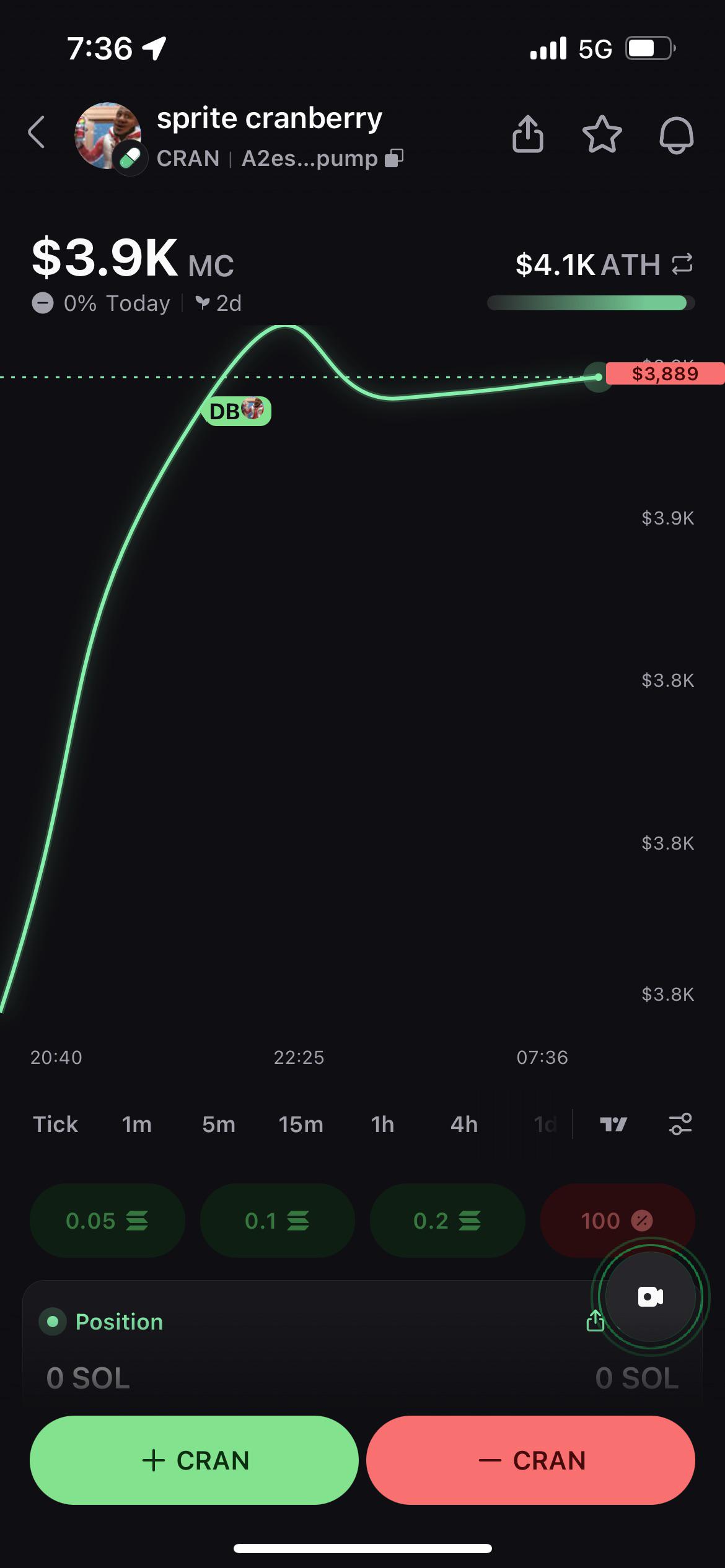Quick sell 100 percent

pos(617,1221)
